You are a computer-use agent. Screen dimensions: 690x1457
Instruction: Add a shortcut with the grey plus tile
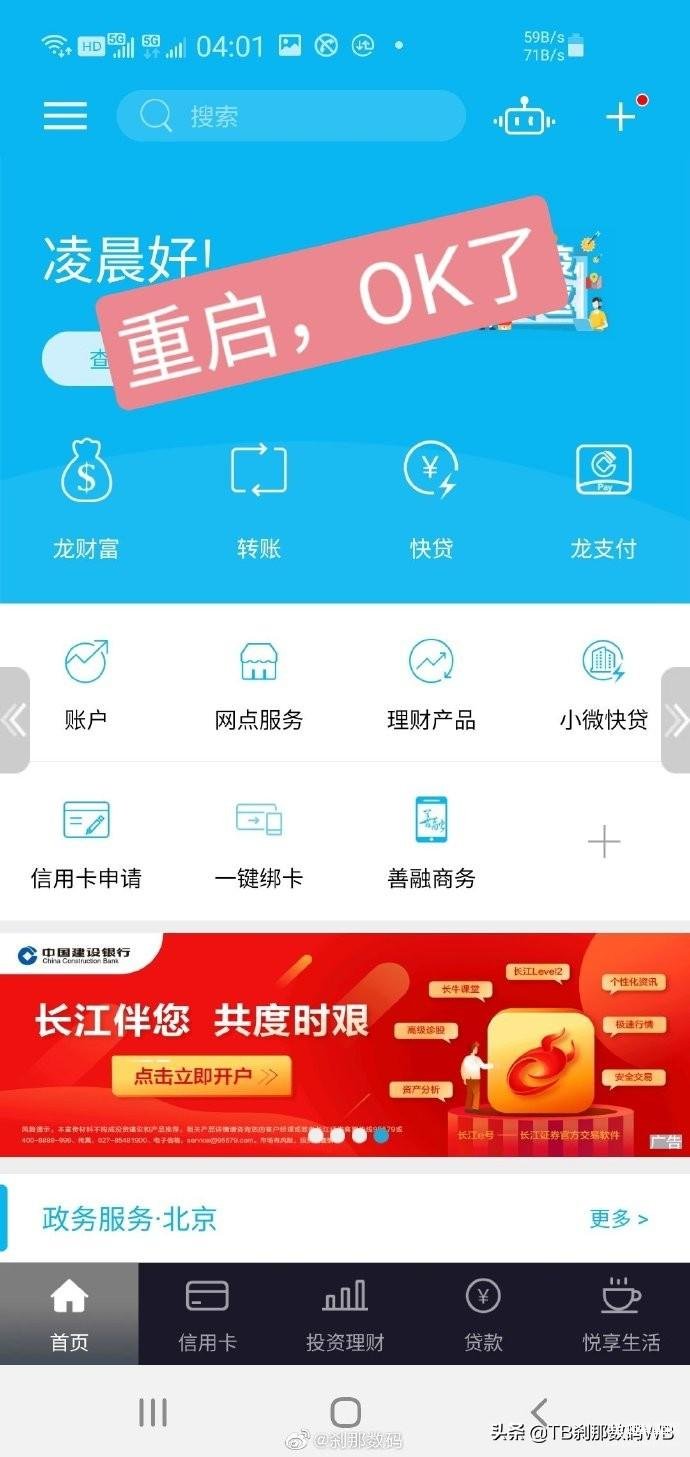604,843
